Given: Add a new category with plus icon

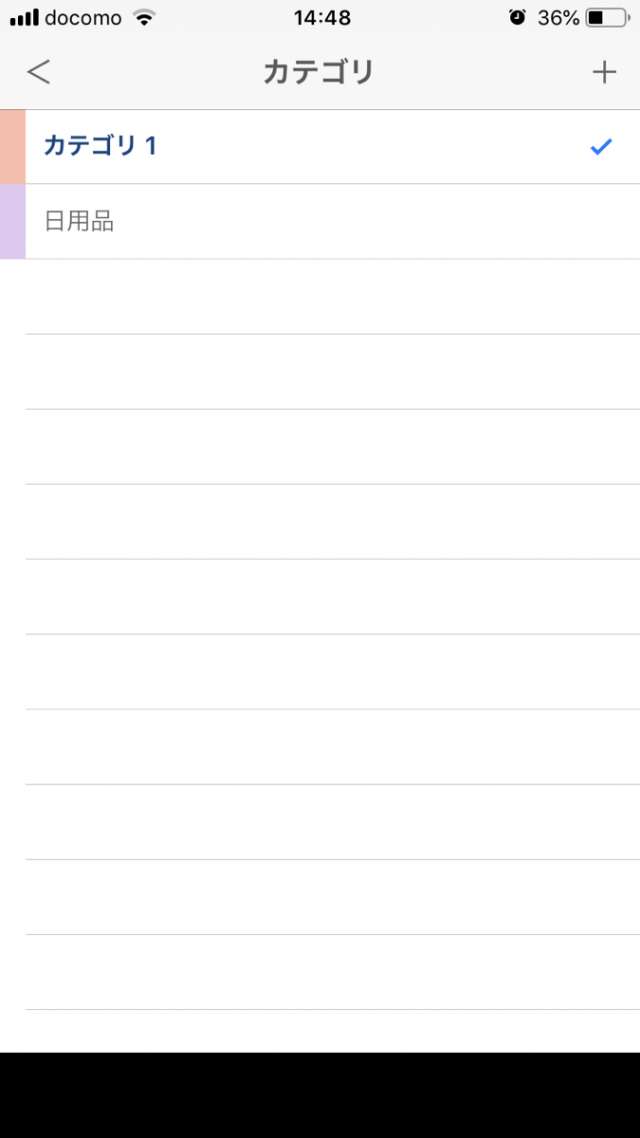Looking at the screenshot, I should coord(604,72).
